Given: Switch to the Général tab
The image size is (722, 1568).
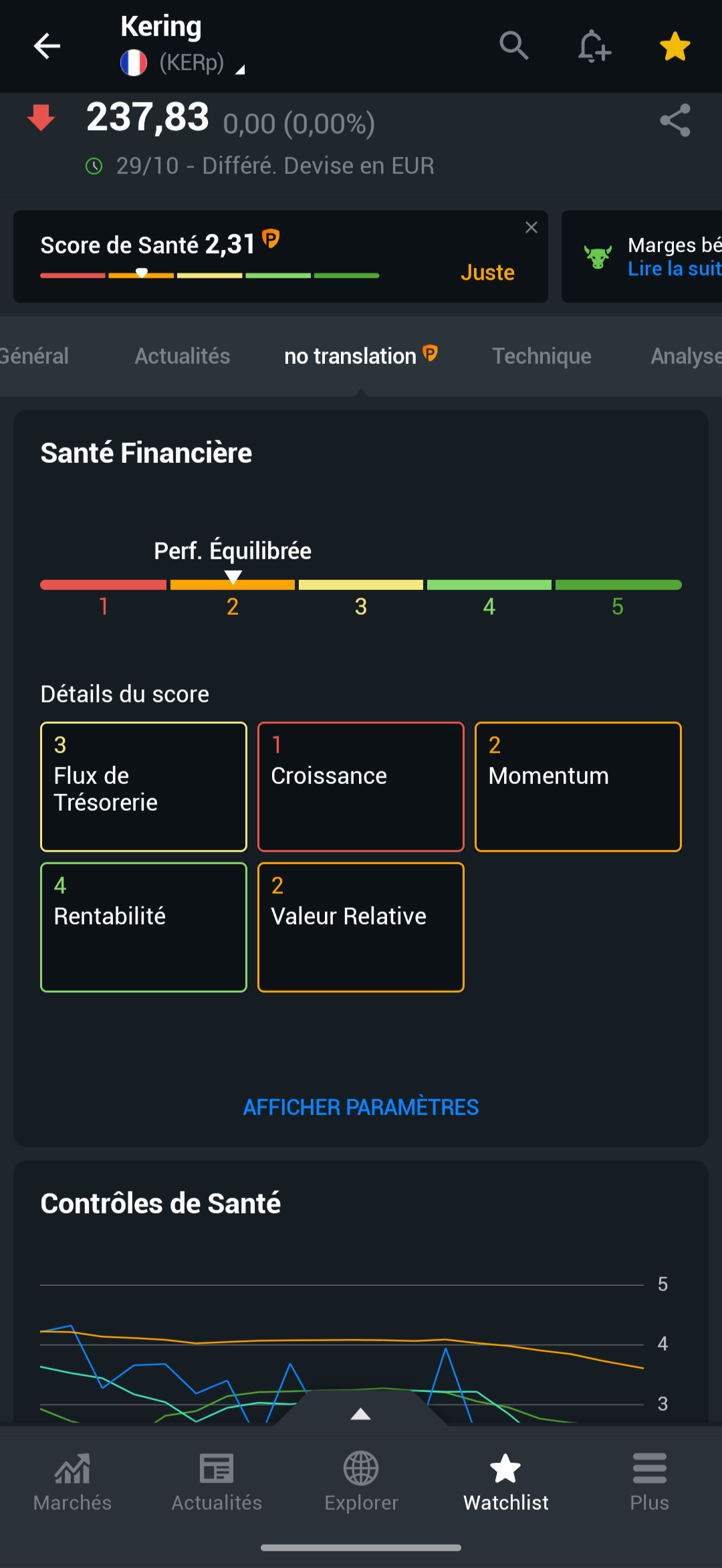Looking at the screenshot, I should point(35,356).
